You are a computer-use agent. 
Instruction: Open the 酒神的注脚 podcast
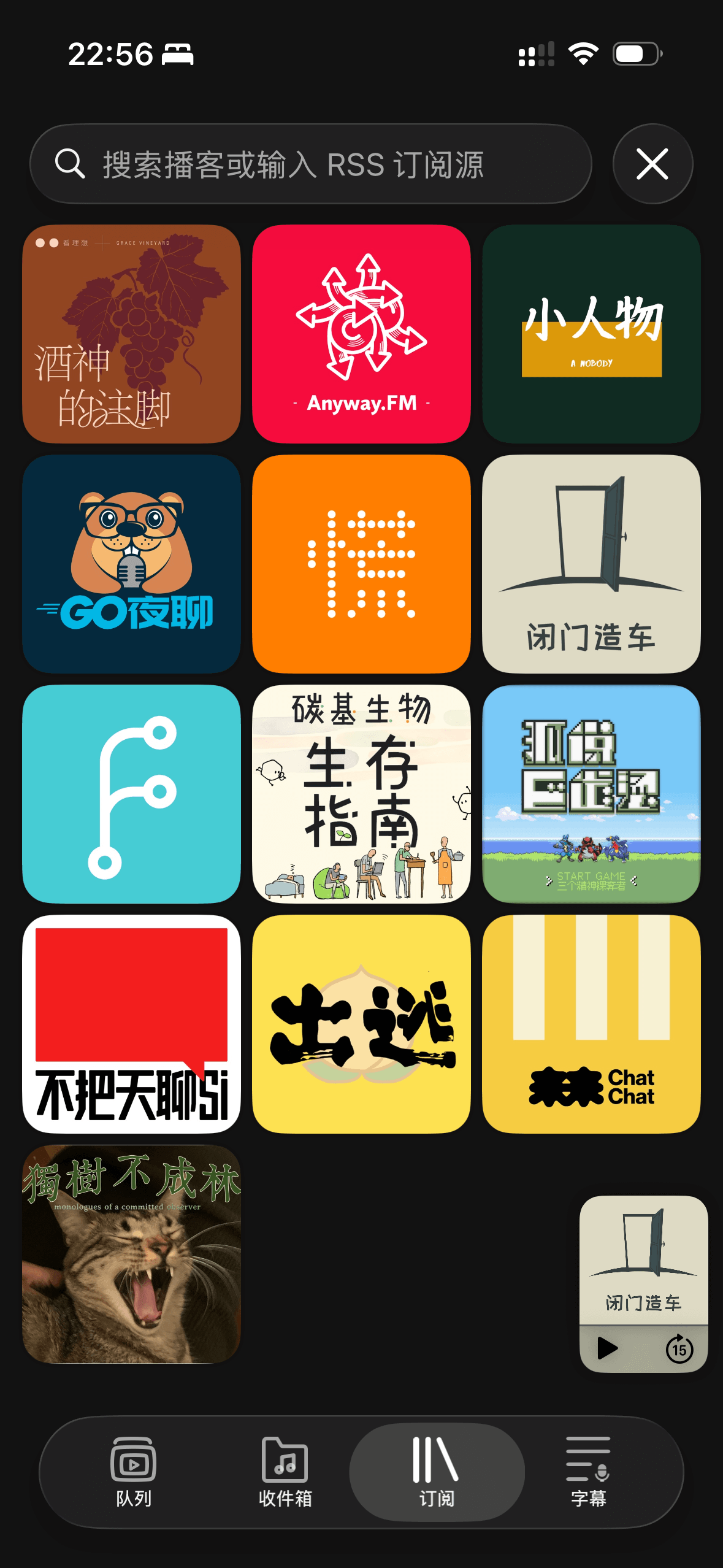[131, 334]
